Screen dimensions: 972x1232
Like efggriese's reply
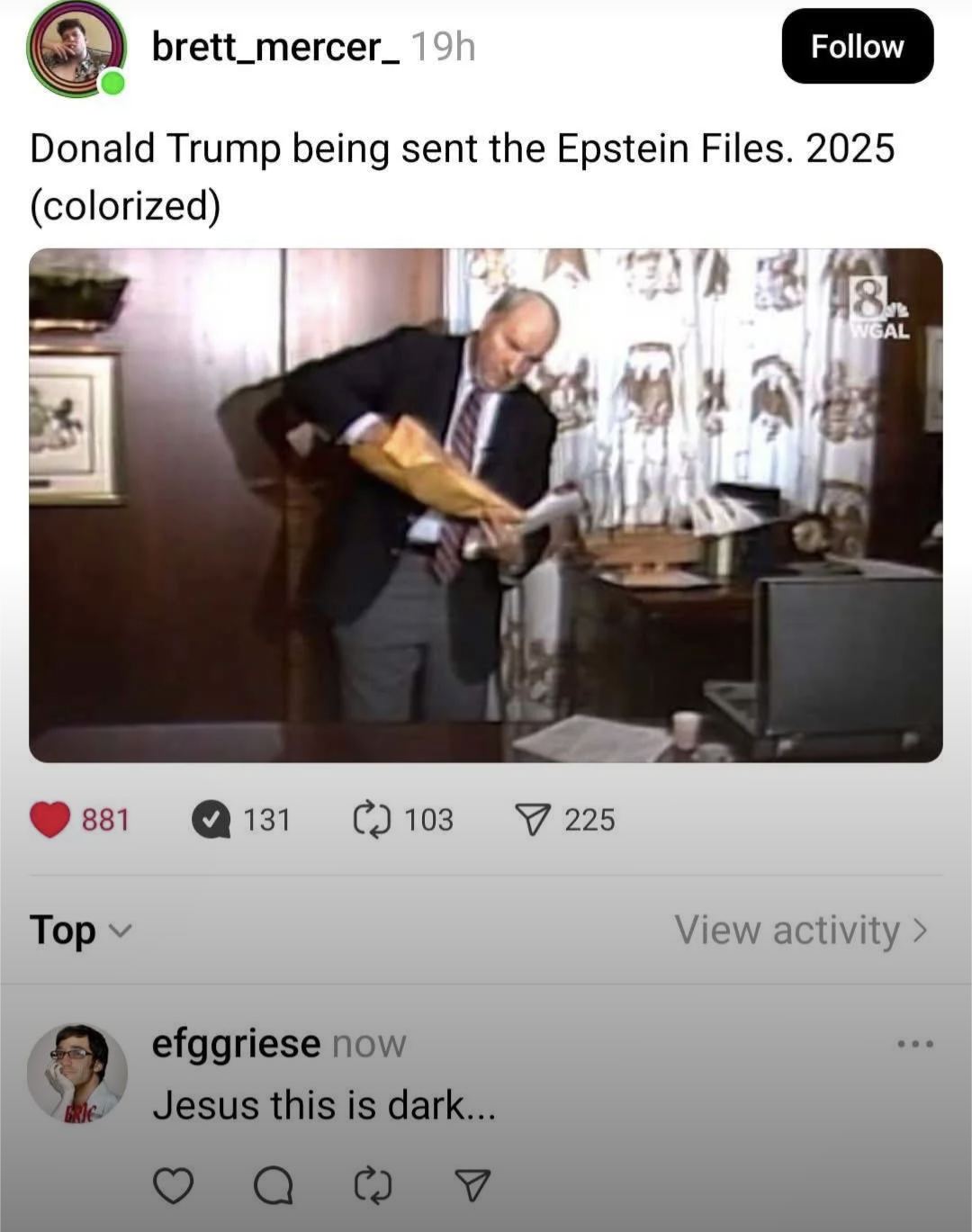(173, 1185)
